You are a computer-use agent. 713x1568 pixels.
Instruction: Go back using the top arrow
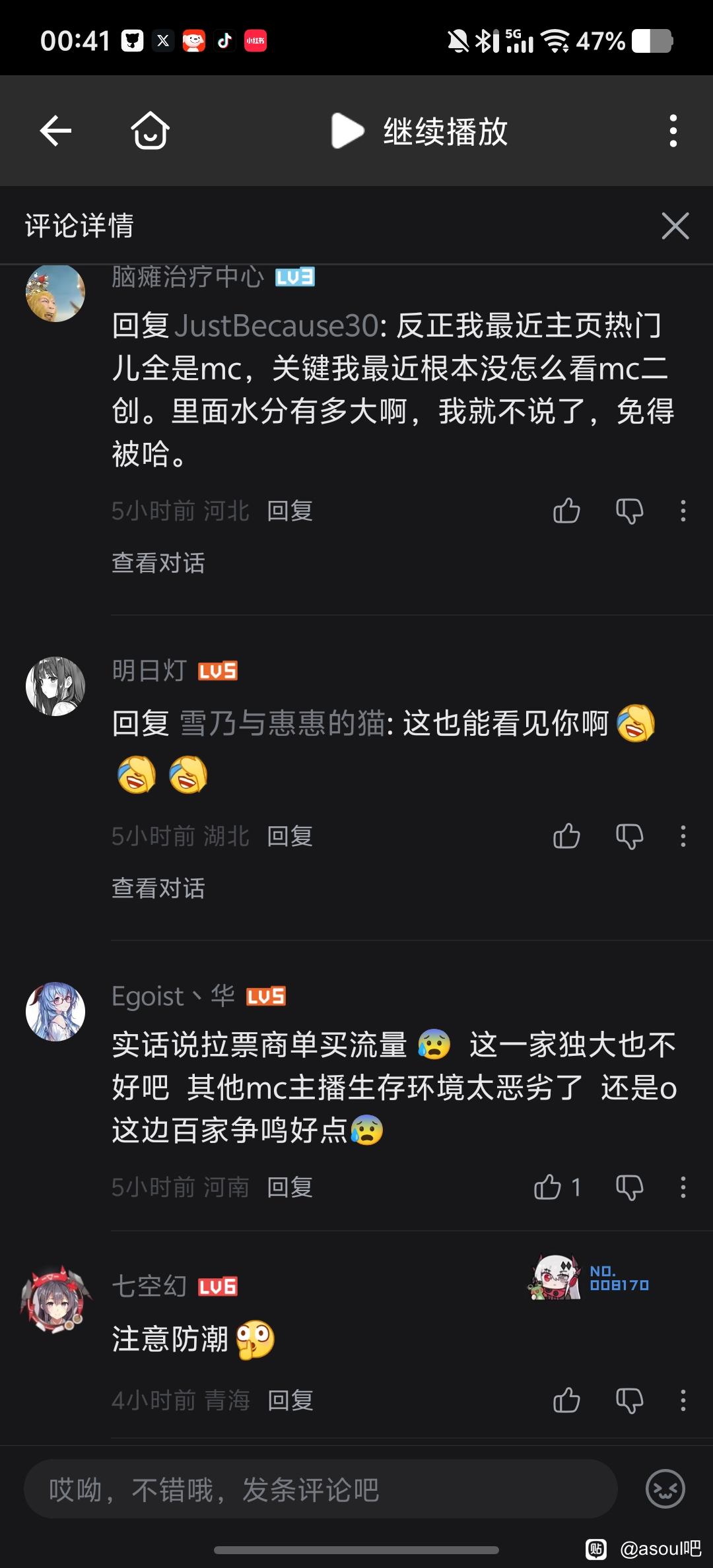tap(55, 131)
